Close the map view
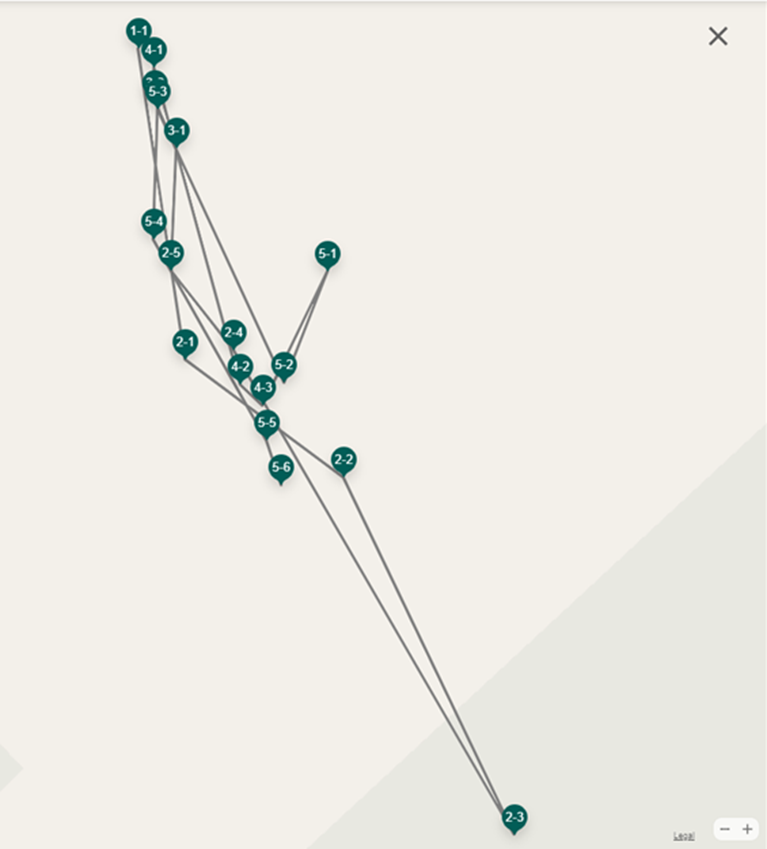Viewport: 767px width, 849px height. point(718,36)
